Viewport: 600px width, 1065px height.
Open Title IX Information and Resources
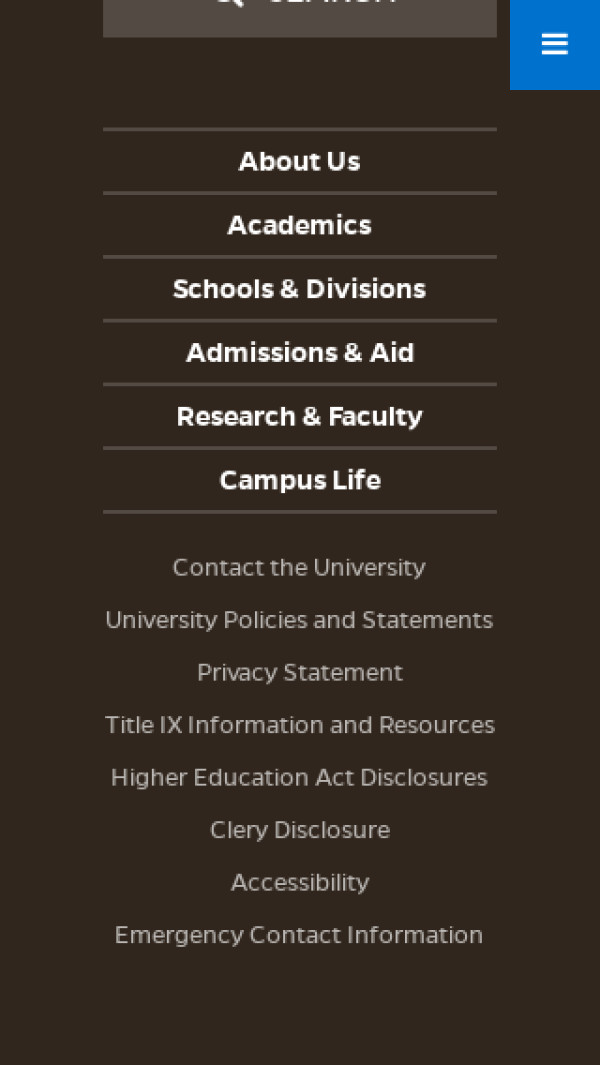tap(299, 725)
